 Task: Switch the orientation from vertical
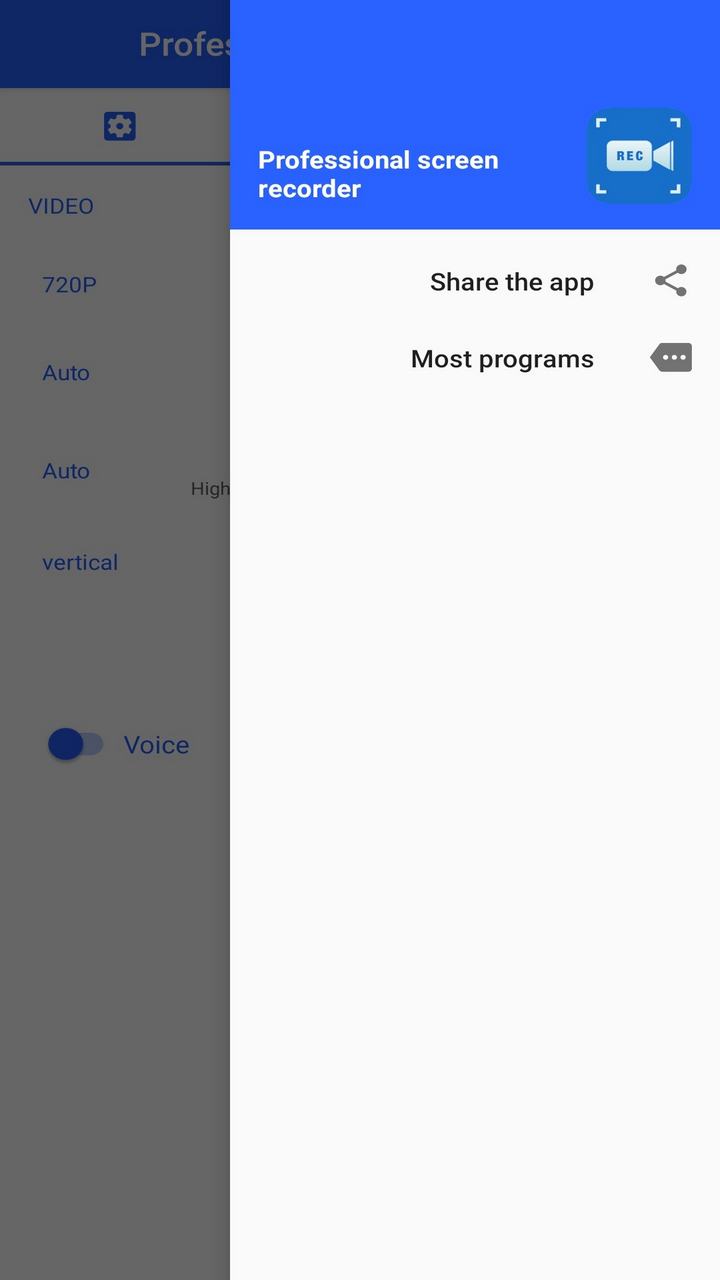click(x=80, y=562)
